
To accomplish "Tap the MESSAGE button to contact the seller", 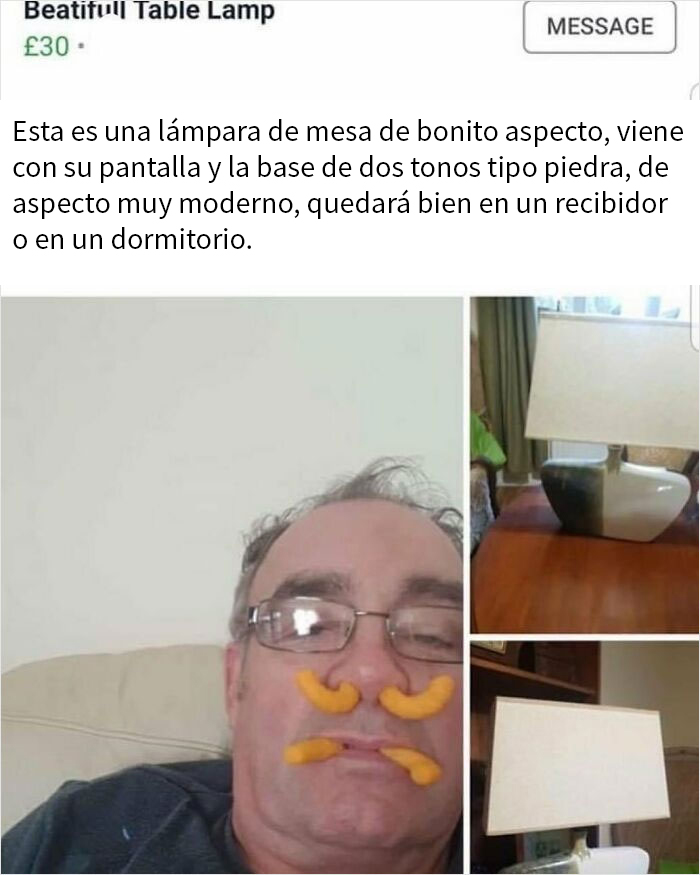I will 599,27.
